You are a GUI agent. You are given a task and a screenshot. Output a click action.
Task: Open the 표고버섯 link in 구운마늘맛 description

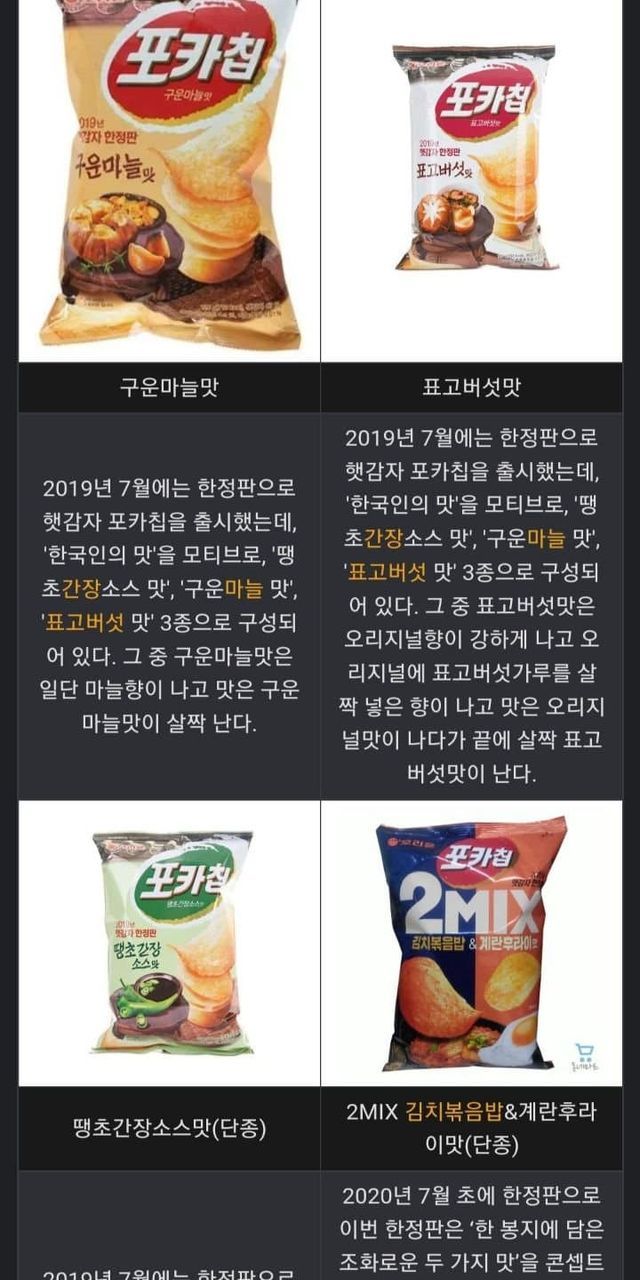pyautogui.click(x=86, y=620)
